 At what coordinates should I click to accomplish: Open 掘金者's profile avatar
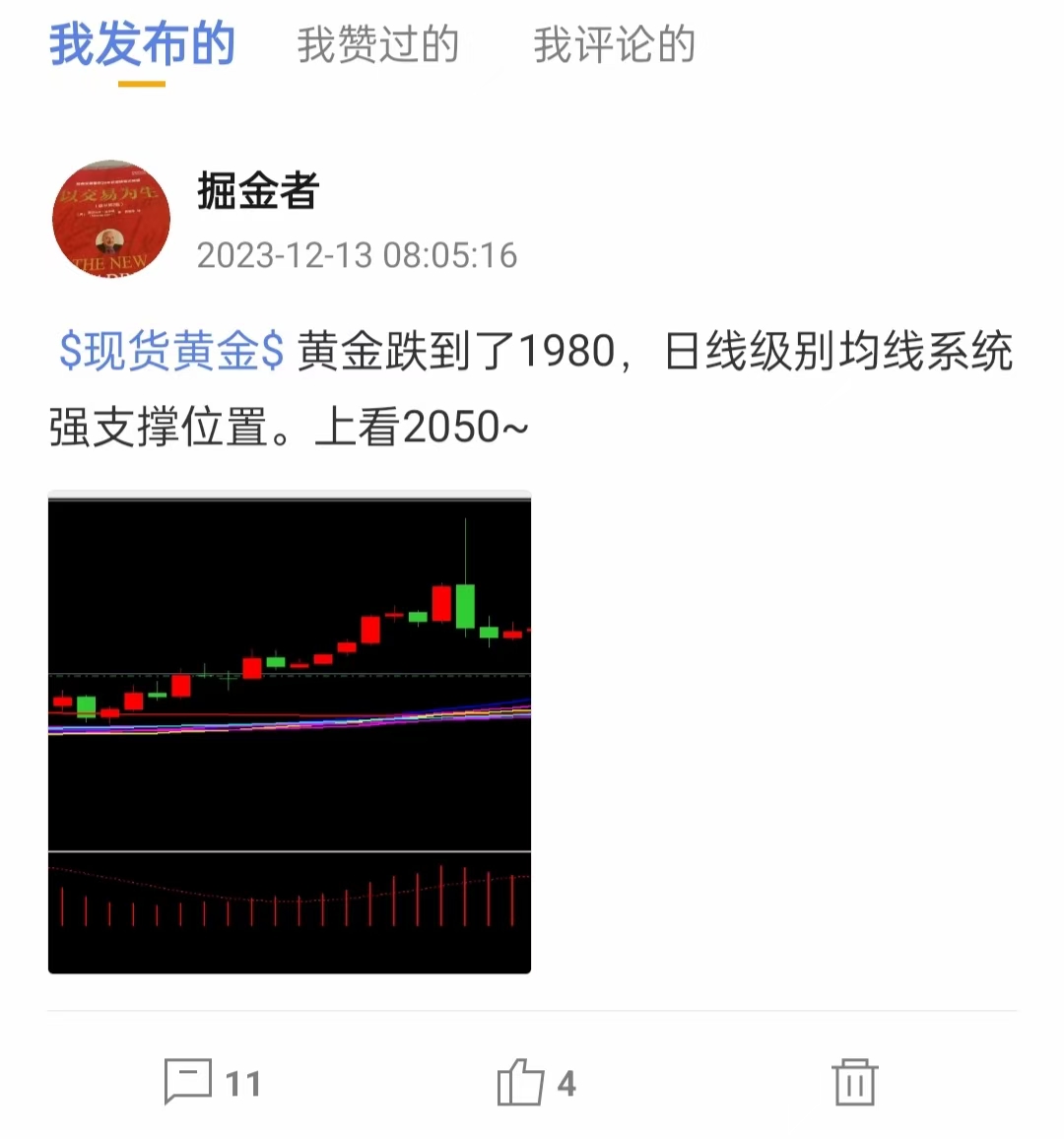(111, 220)
